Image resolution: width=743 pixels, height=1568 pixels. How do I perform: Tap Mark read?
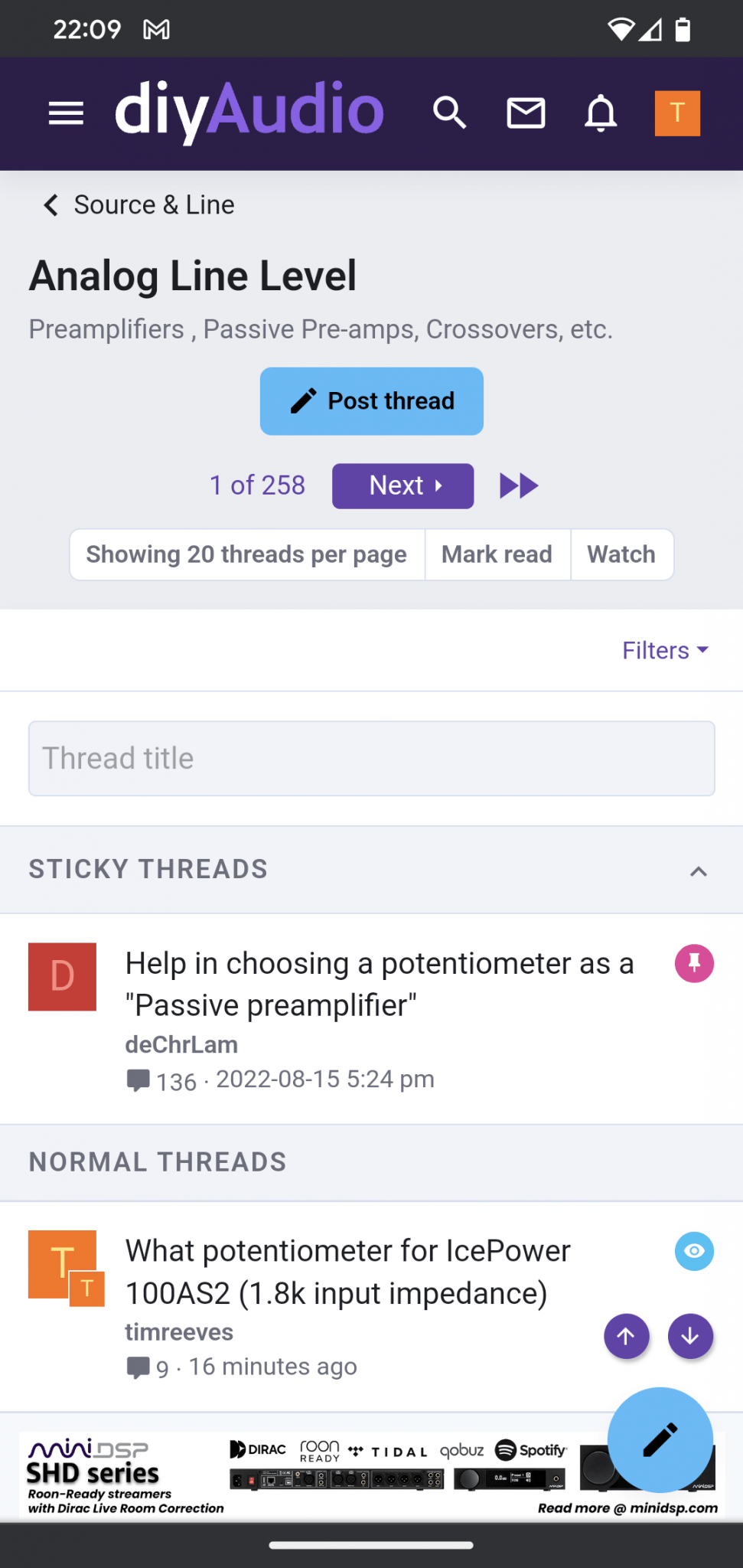coord(497,554)
